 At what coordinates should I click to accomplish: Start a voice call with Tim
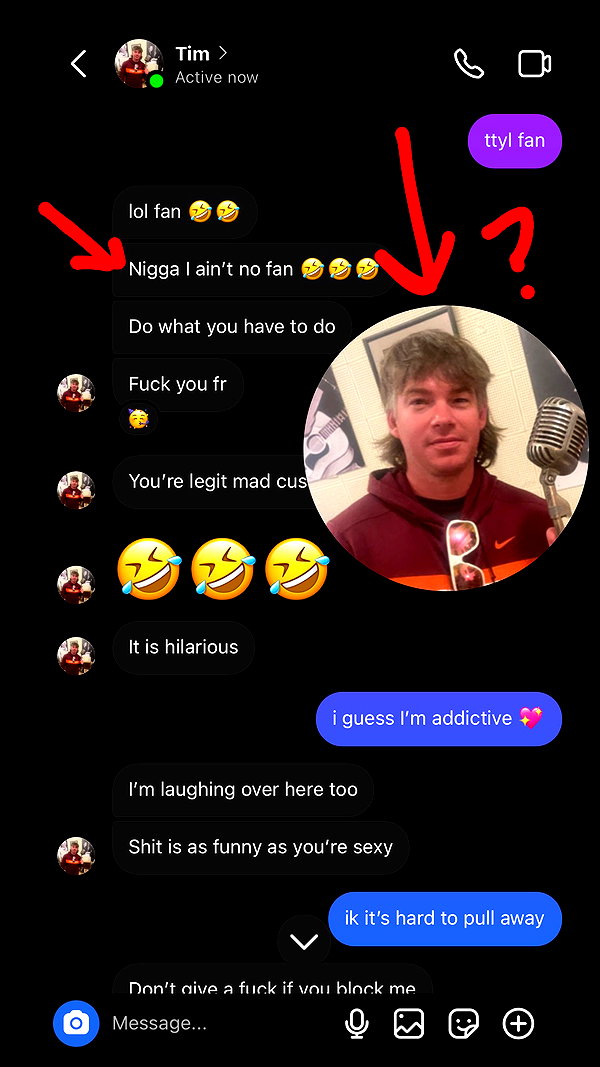[x=469, y=65]
